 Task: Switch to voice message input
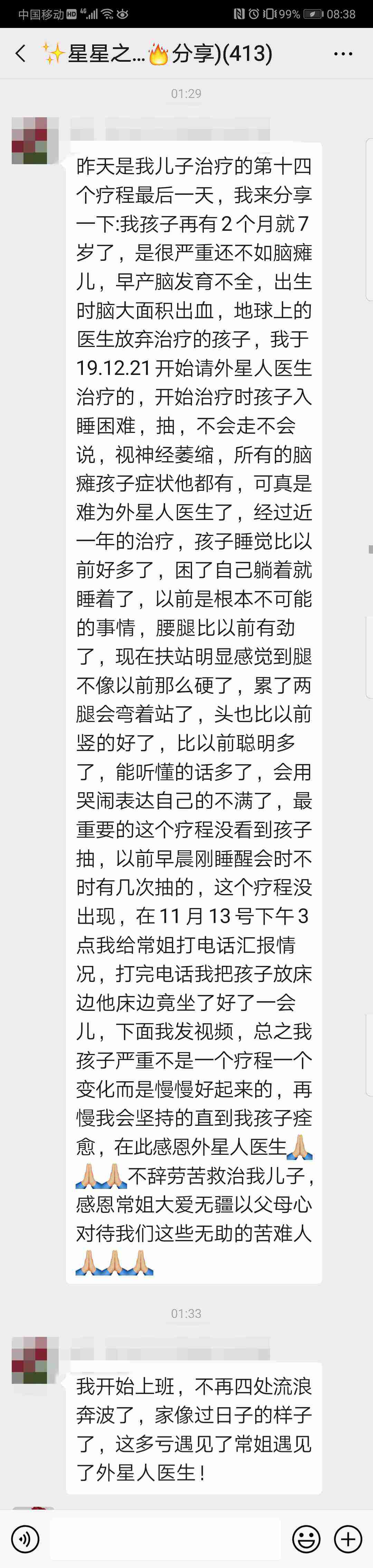click(x=25, y=1539)
